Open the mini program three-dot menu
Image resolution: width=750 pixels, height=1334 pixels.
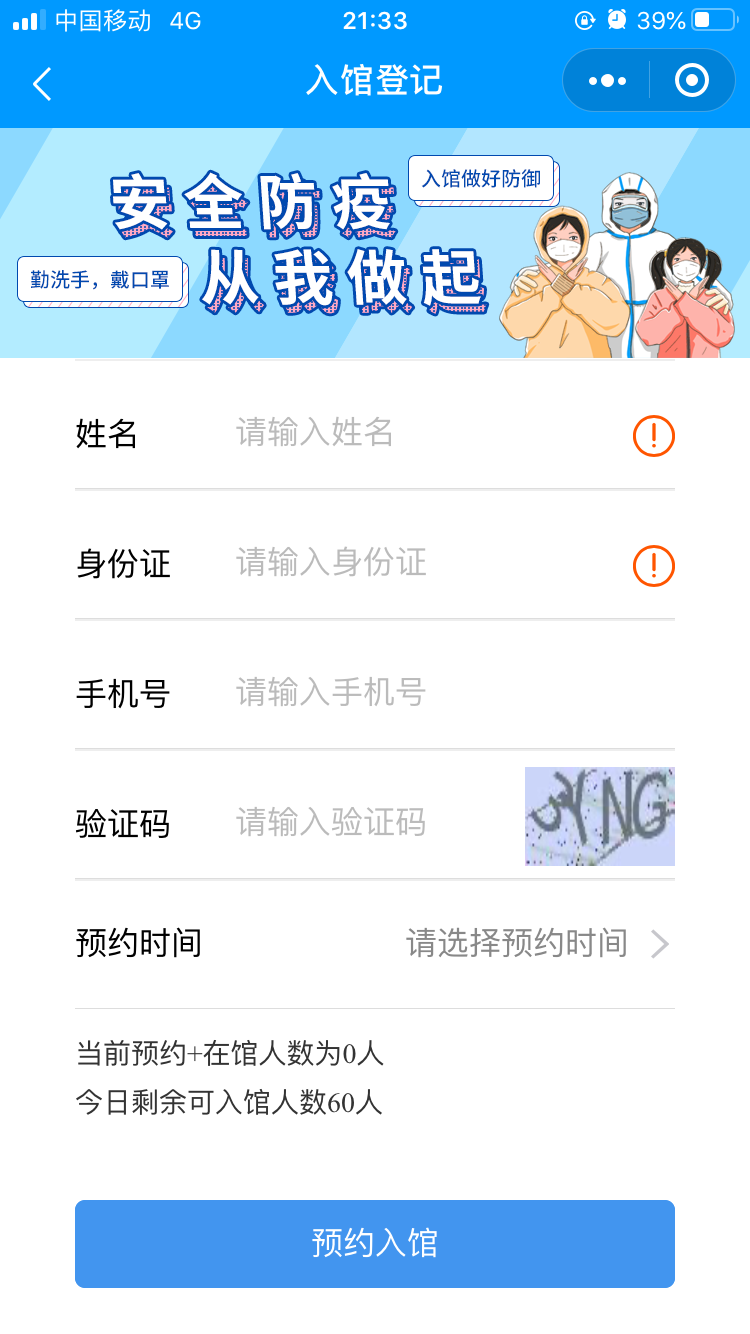pyautogui.click(x=607, y=81)
